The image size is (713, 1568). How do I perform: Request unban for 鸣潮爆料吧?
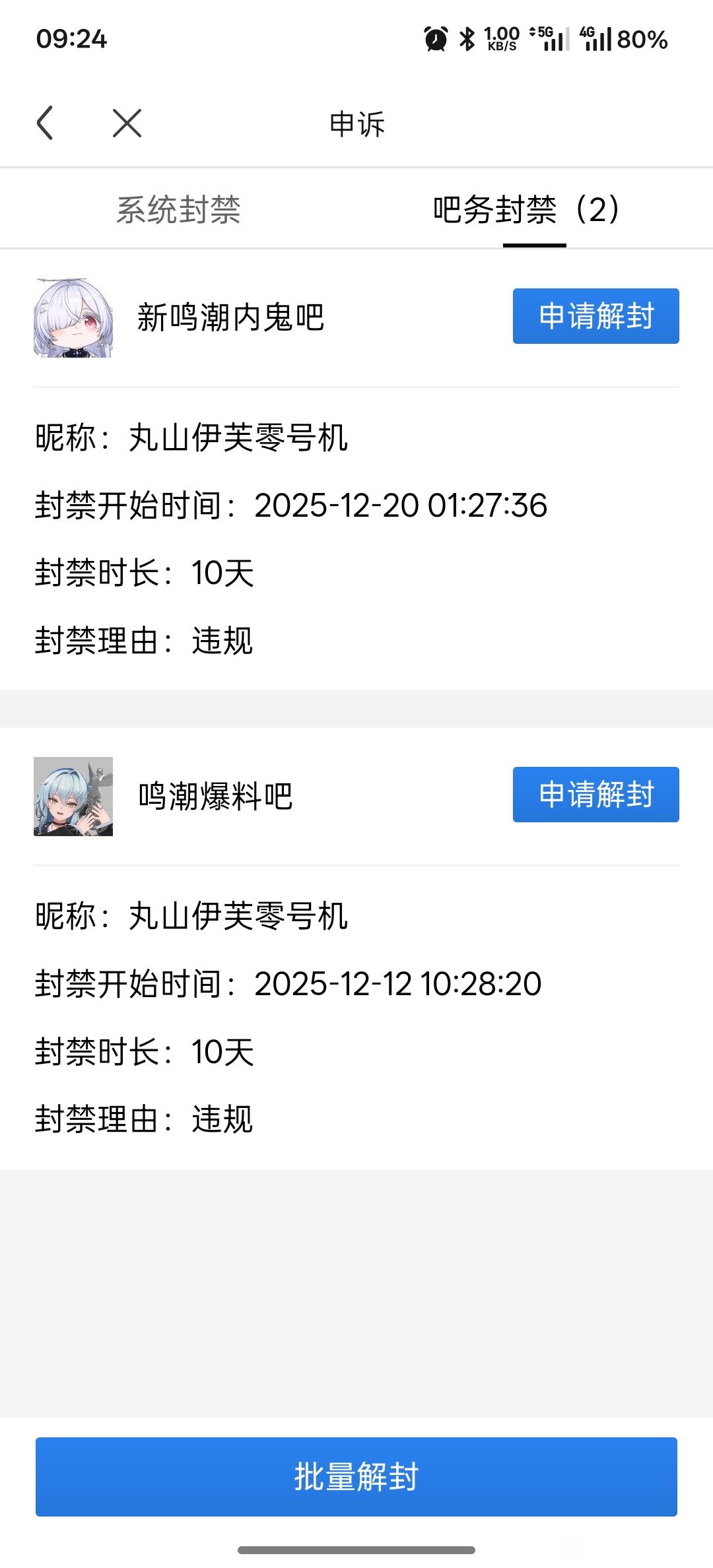(595, 795)
